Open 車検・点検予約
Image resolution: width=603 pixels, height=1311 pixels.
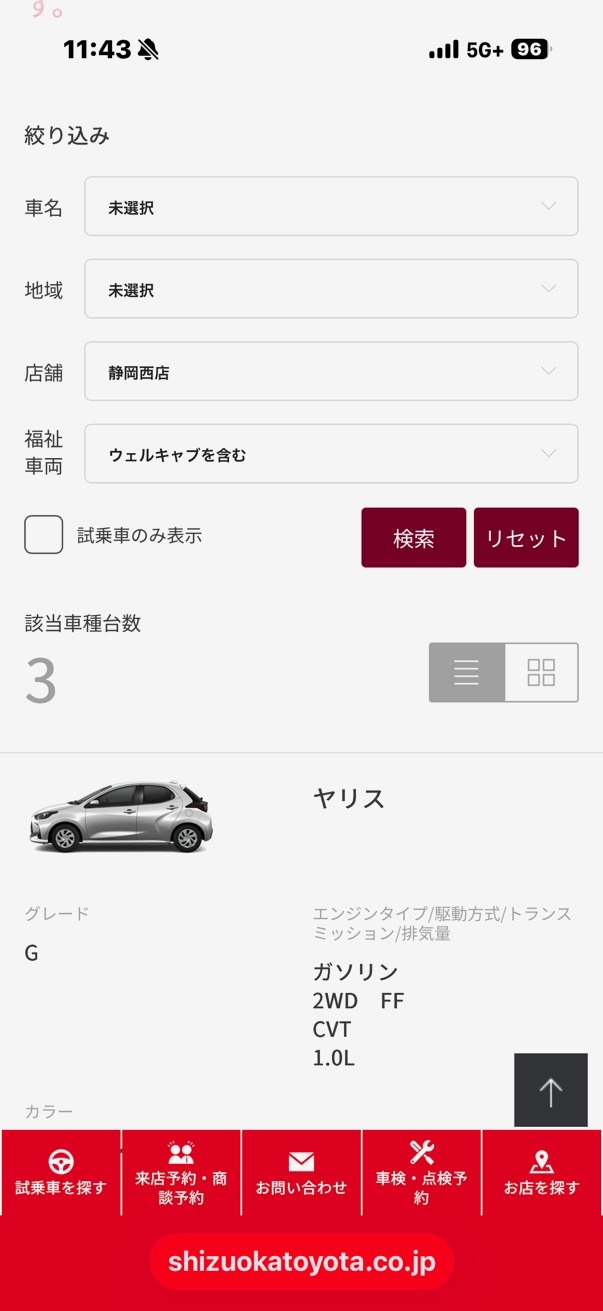pyautogui.click(x=421, y=1174)
